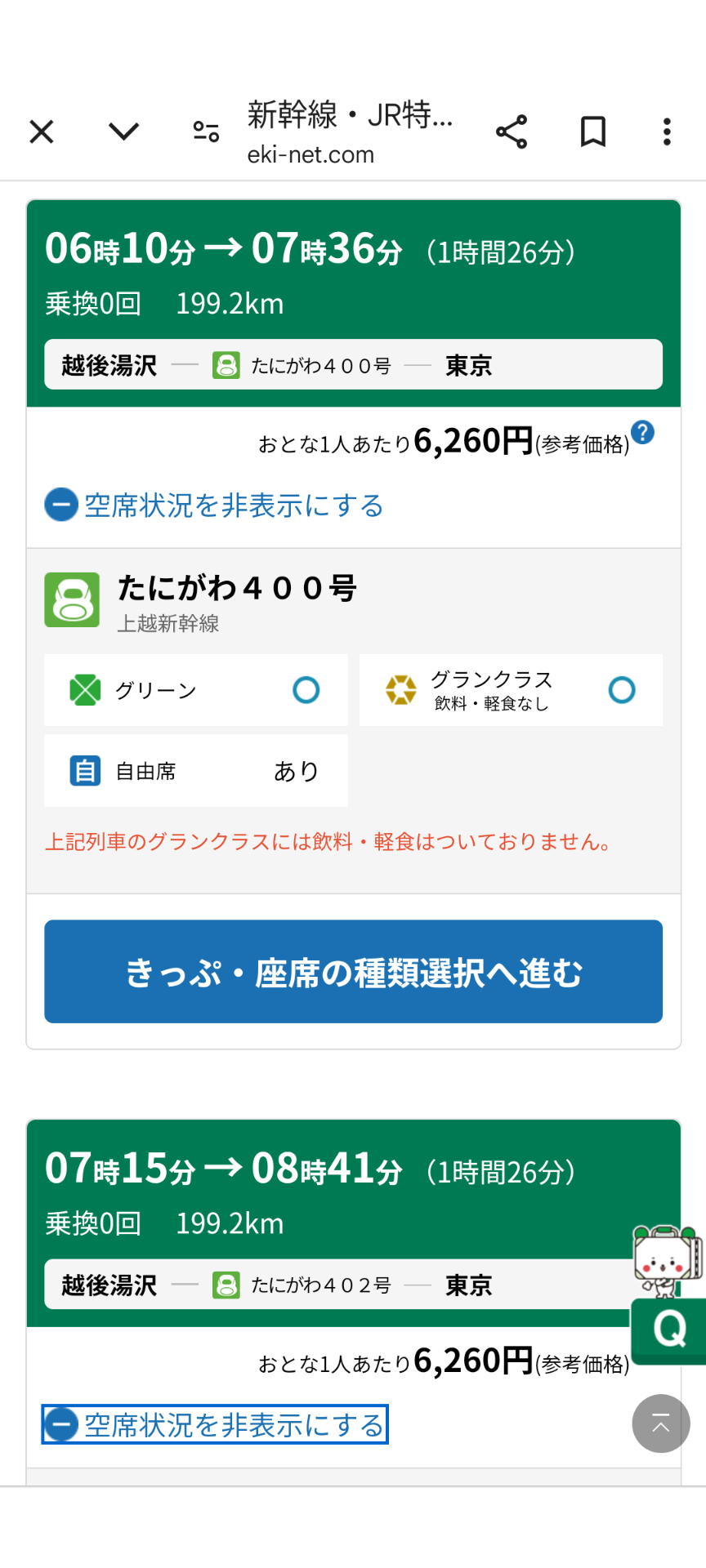Open site settings icon beside the page title
The image size is (706, 1568).
tap(206, 131)
